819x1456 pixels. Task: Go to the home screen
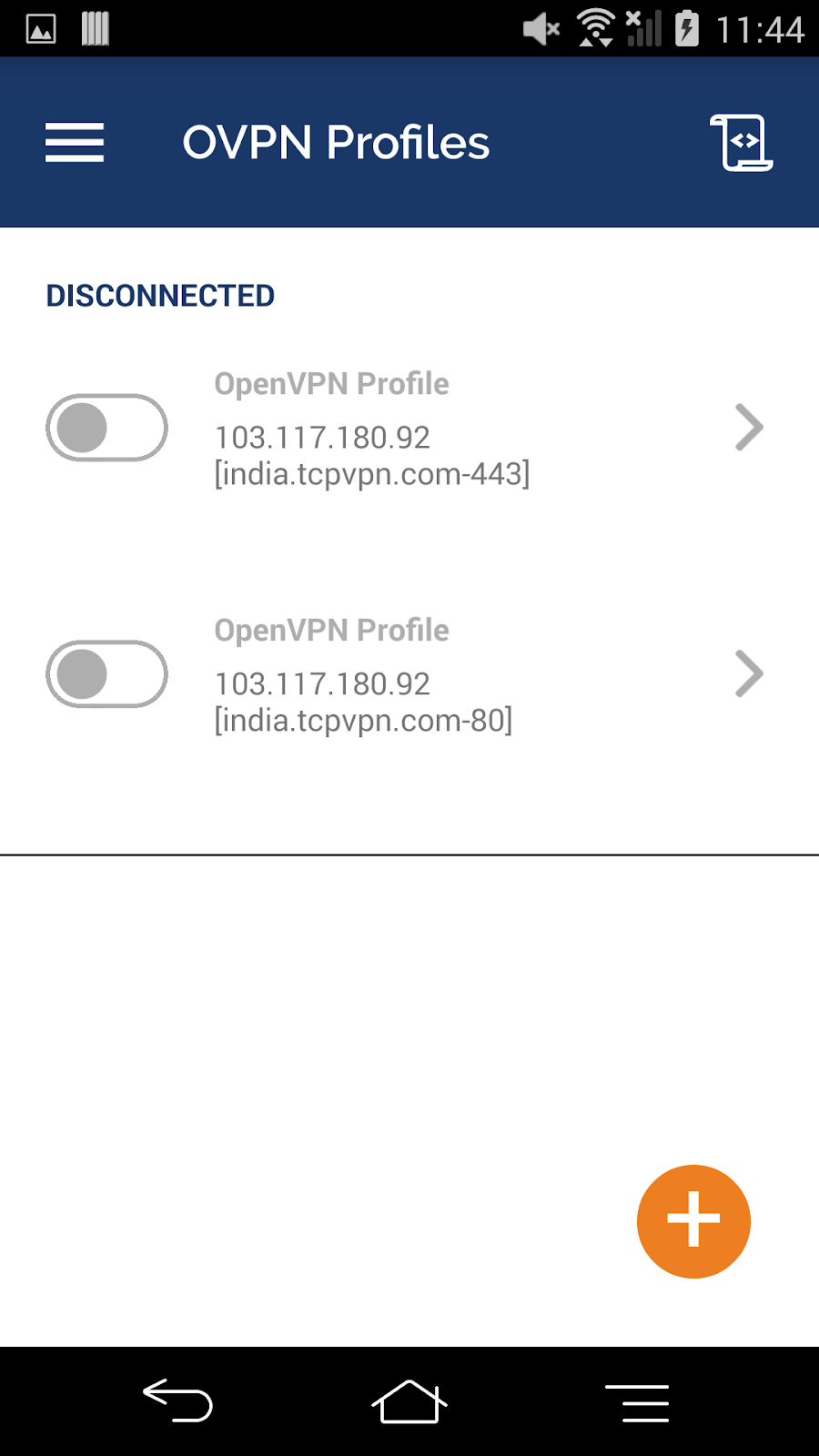pyautogui.click(x=409, y=1400)
